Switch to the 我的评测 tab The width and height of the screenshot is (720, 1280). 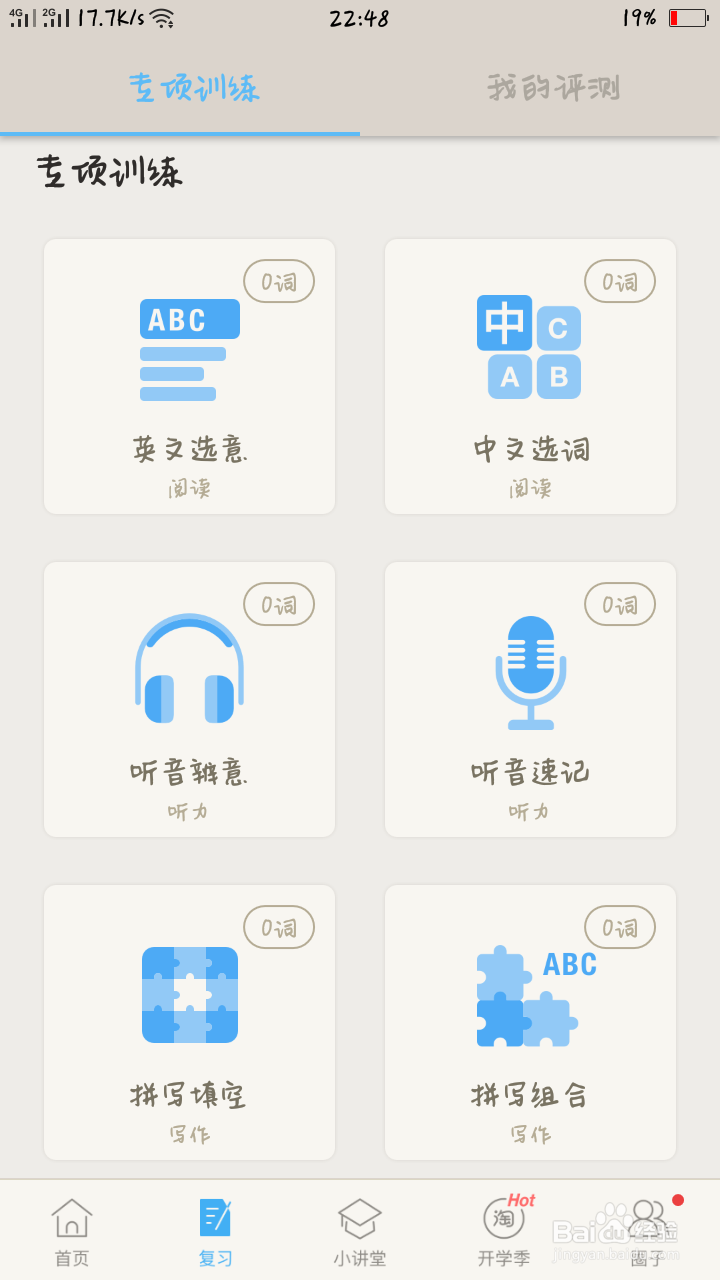[553, 88]
